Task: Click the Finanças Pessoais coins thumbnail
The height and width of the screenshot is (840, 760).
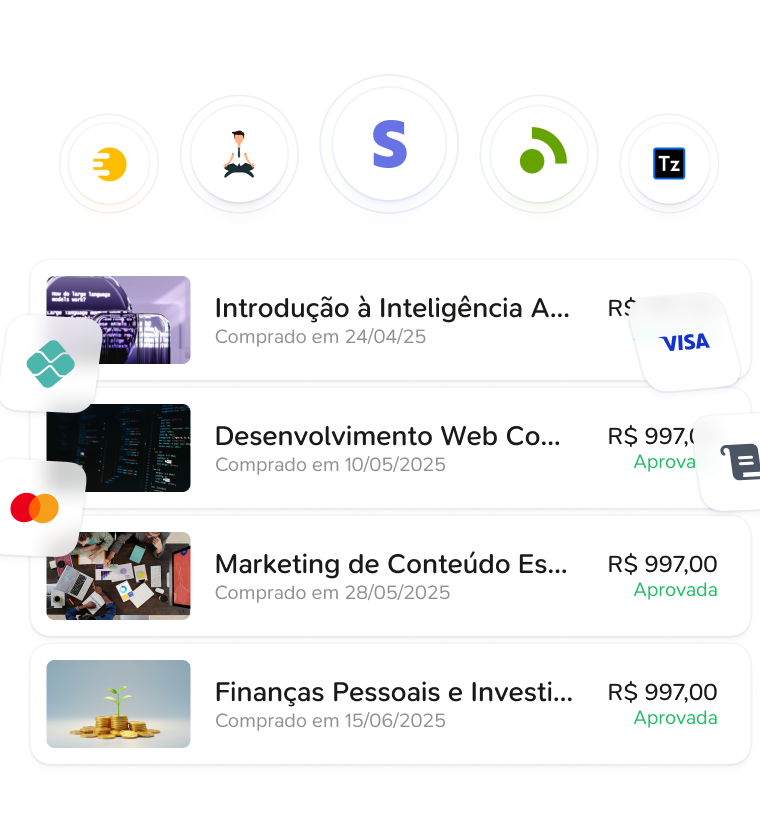Action: (x=118, y=703)
